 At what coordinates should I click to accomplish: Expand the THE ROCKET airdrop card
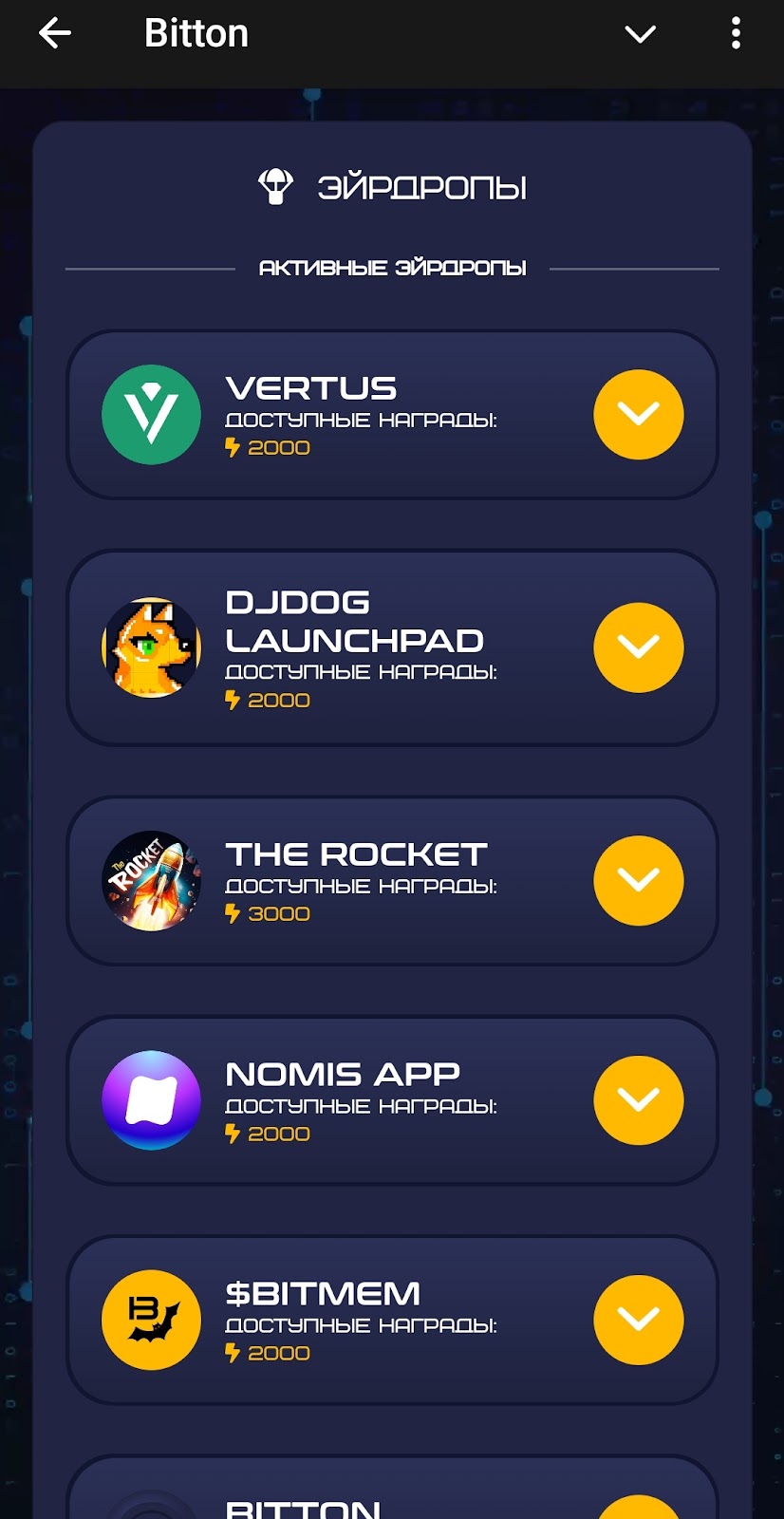point(638,880)
